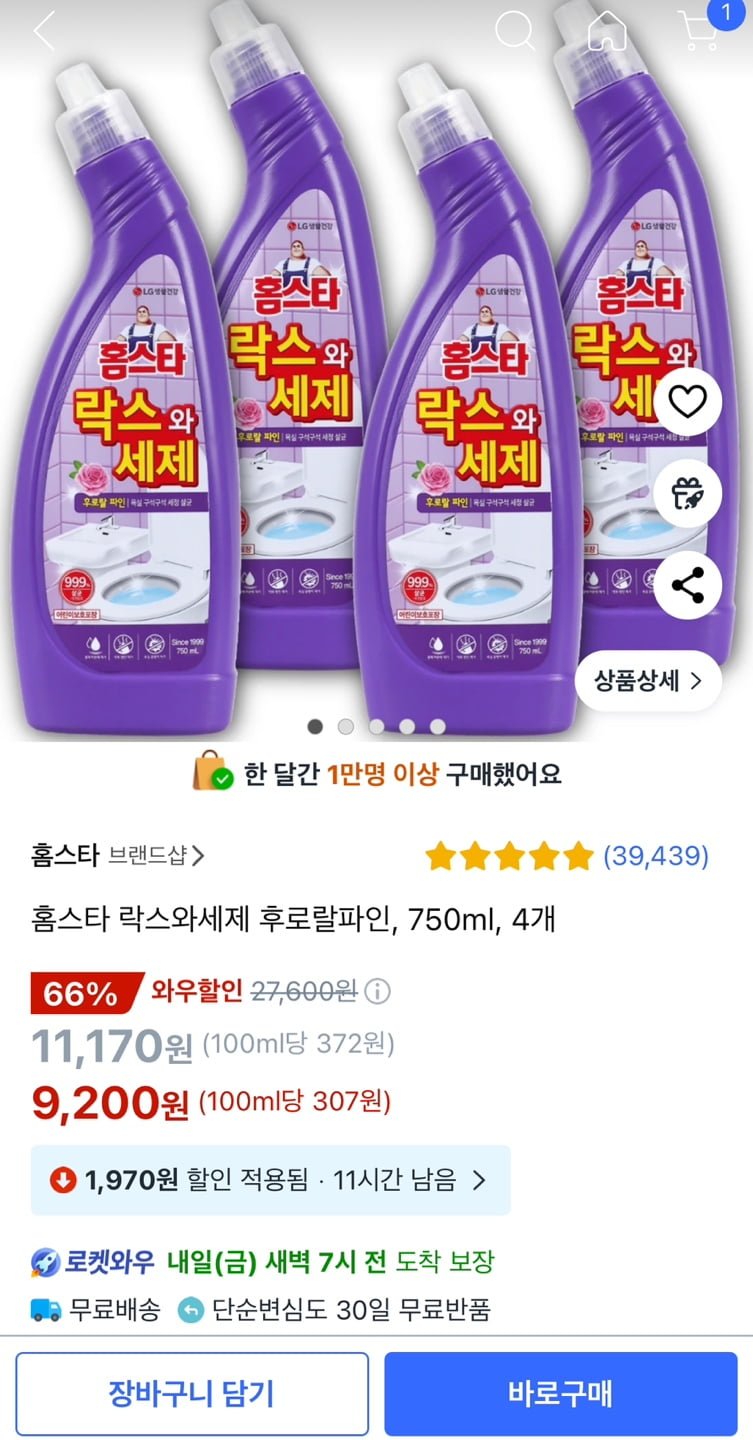This screenshot has width=753, height=1440.
Task: Open the shopping cart
Action: tap(699, 32)
